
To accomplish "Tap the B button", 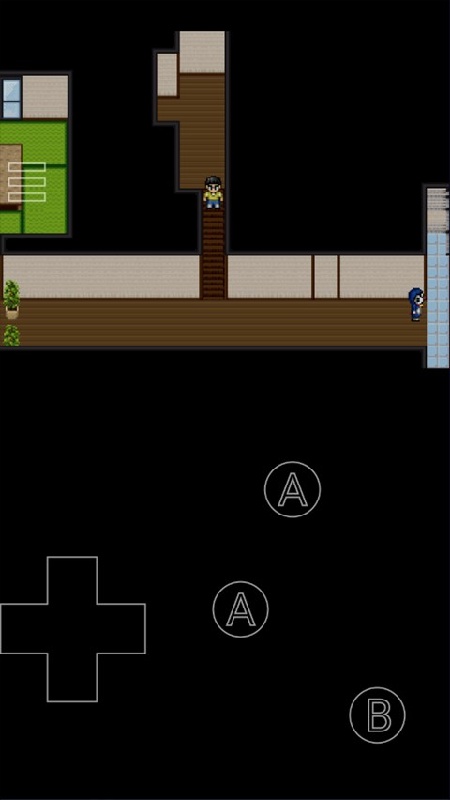I will [x=378, y=715].
